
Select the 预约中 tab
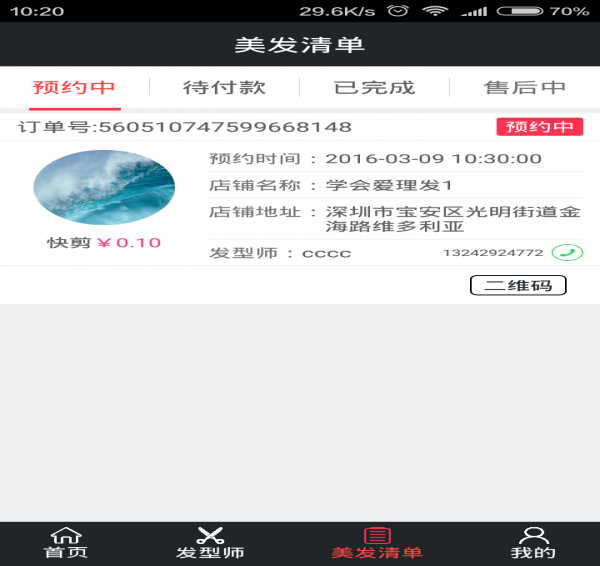(x=74, y=87)
